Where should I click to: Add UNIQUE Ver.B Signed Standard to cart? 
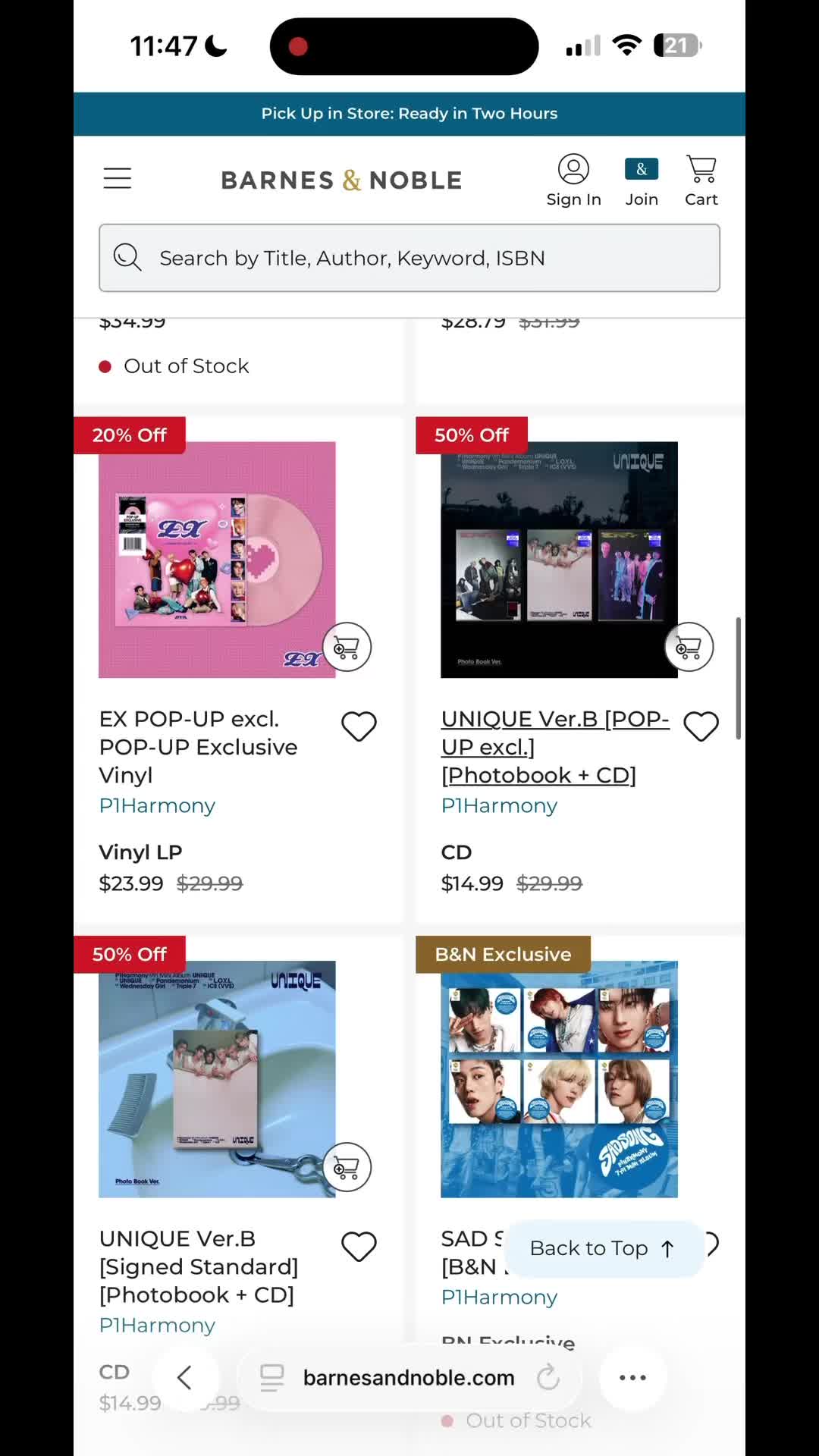click(347, 1166)
